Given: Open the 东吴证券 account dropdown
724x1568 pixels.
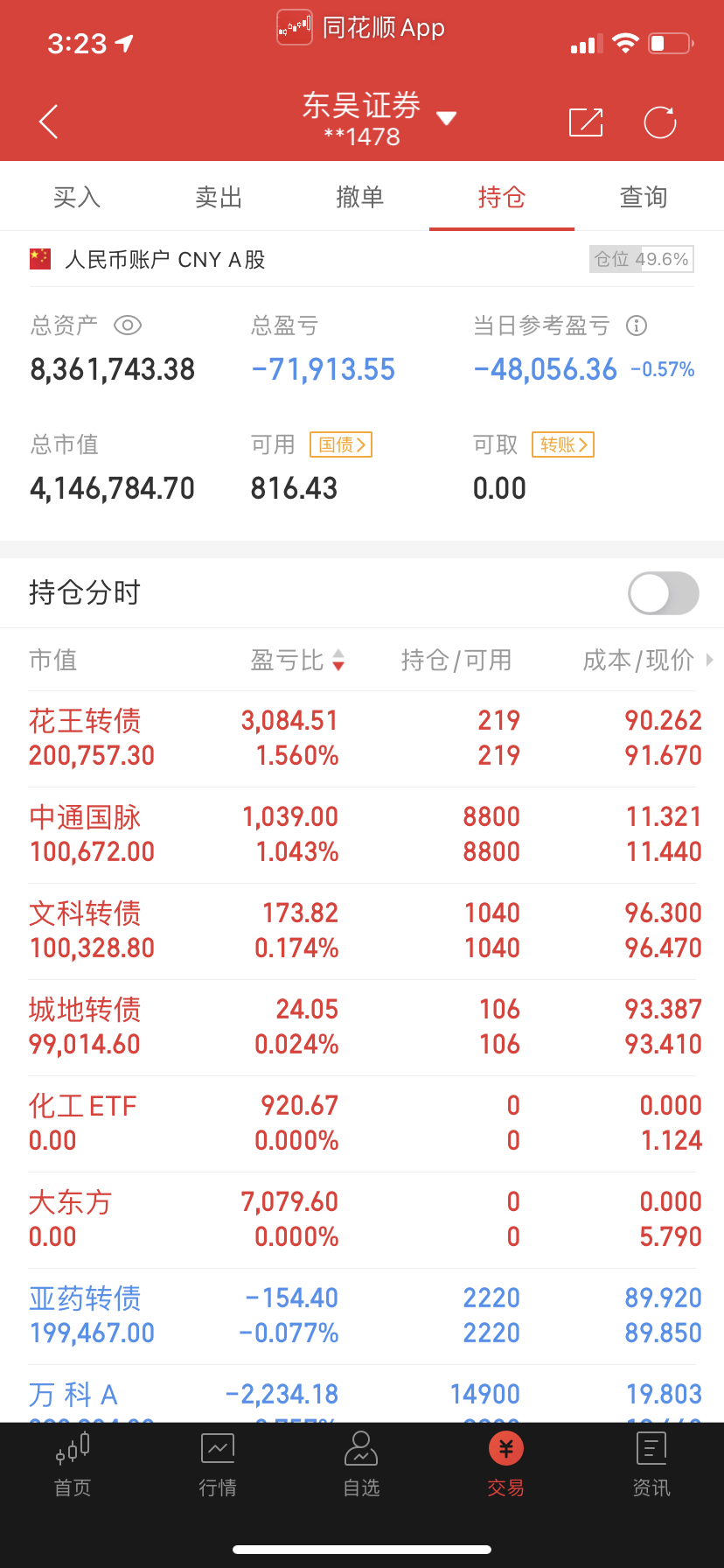Looking at the screenshot, I should pos(446,118).
